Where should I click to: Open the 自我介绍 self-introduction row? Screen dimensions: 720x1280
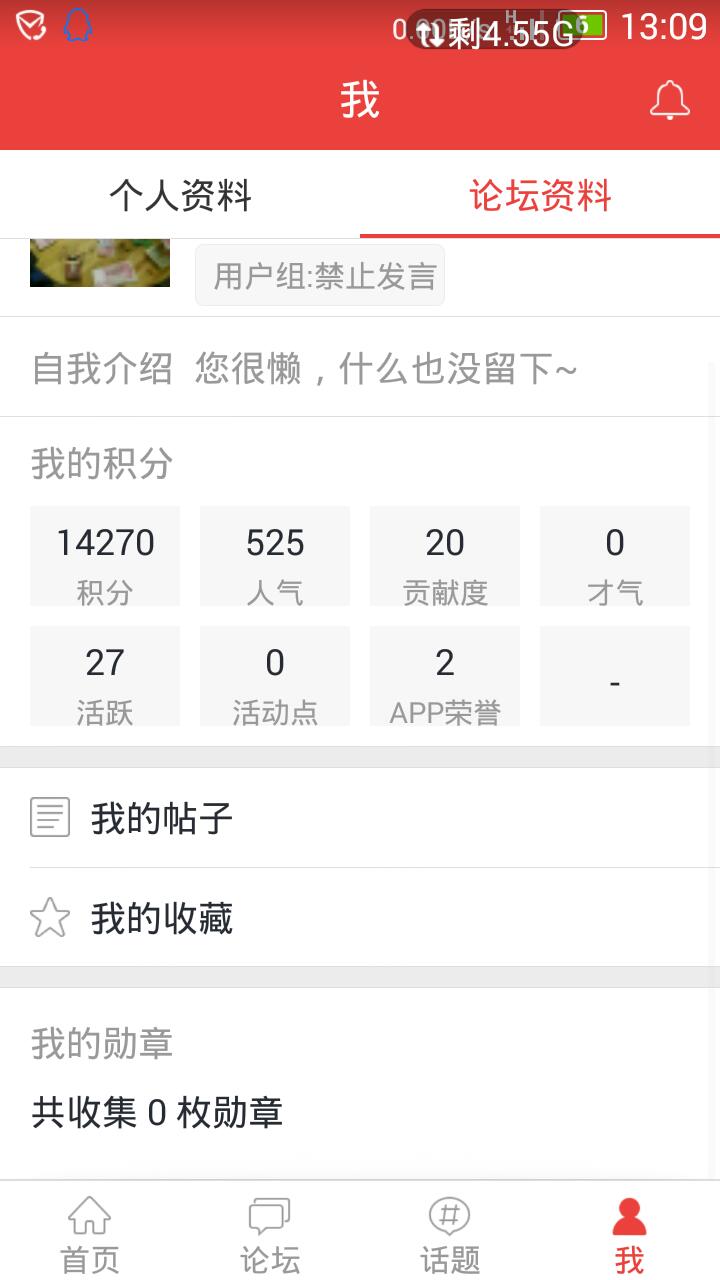tap(360, 368)
